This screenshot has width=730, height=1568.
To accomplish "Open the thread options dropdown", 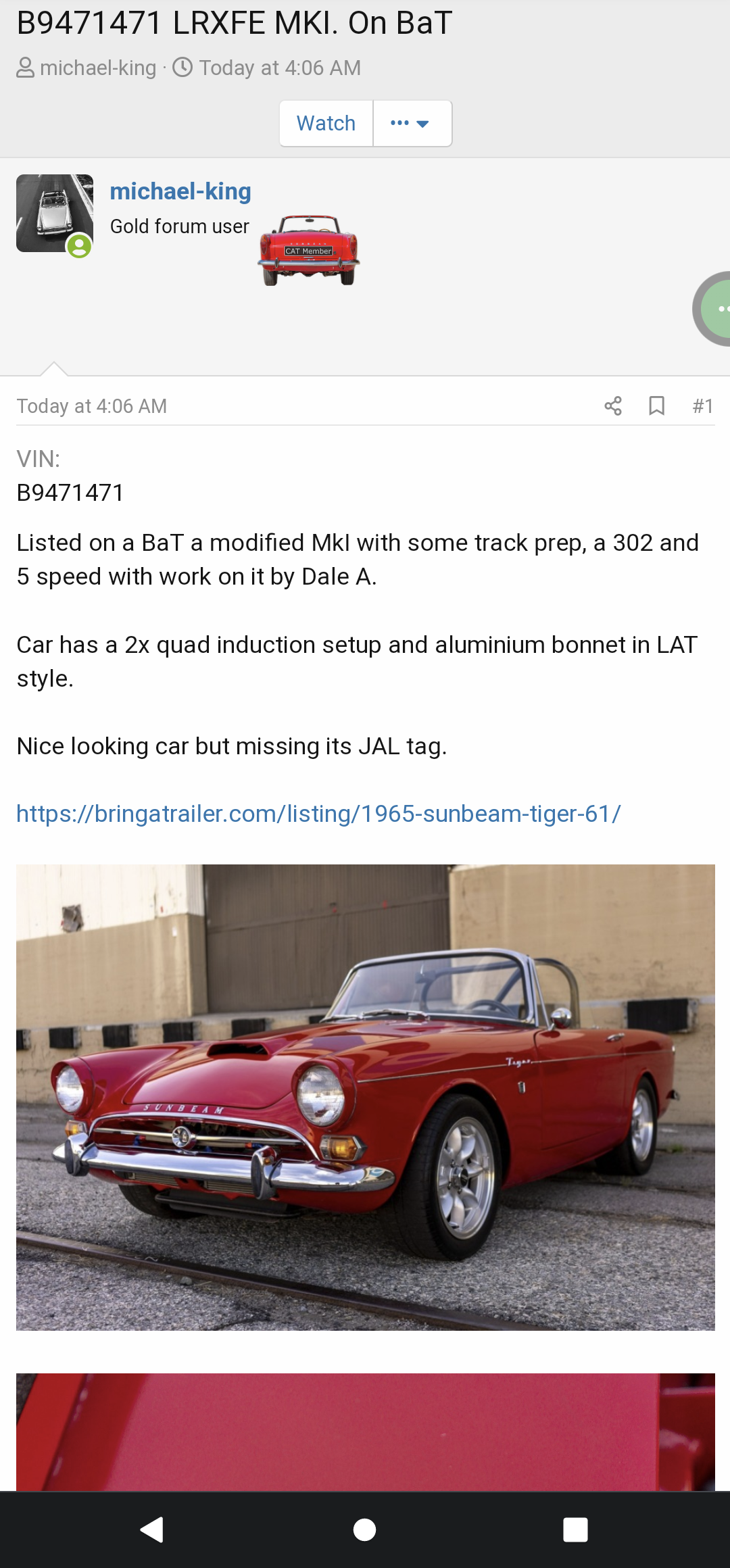I will [x=412, y=123].
